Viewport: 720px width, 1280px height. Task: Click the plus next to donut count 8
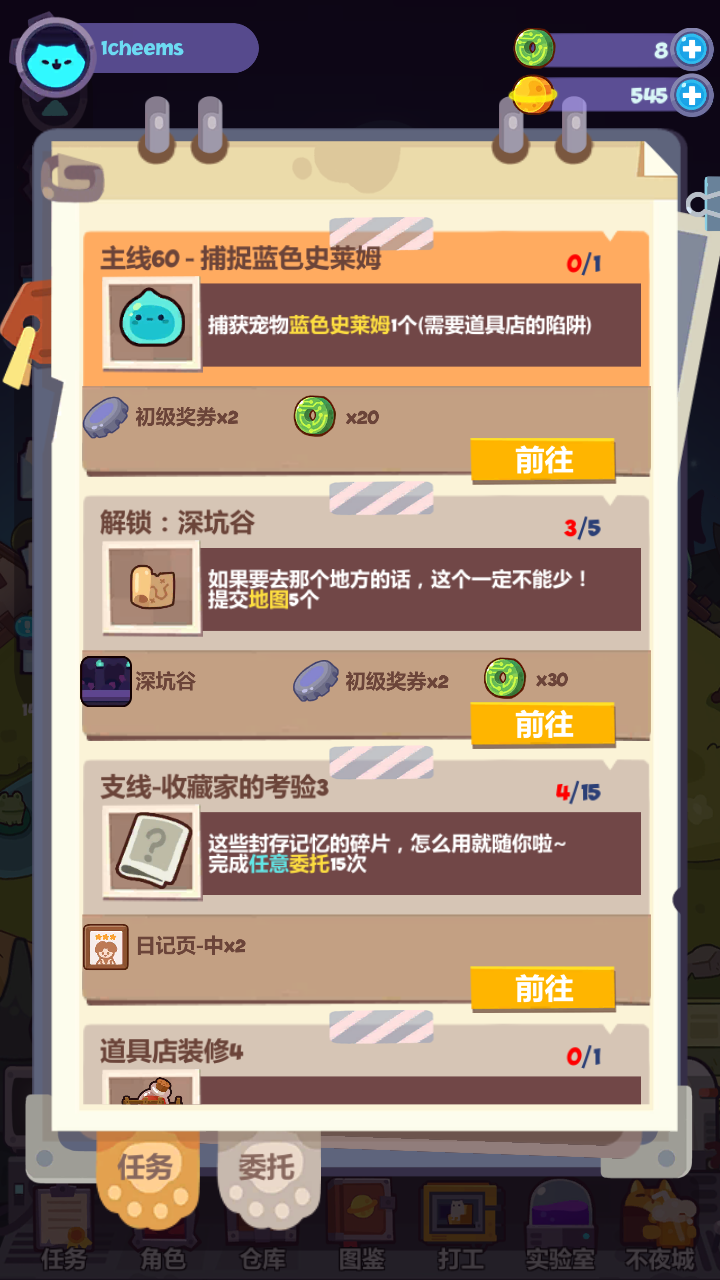tap(691, 49)
